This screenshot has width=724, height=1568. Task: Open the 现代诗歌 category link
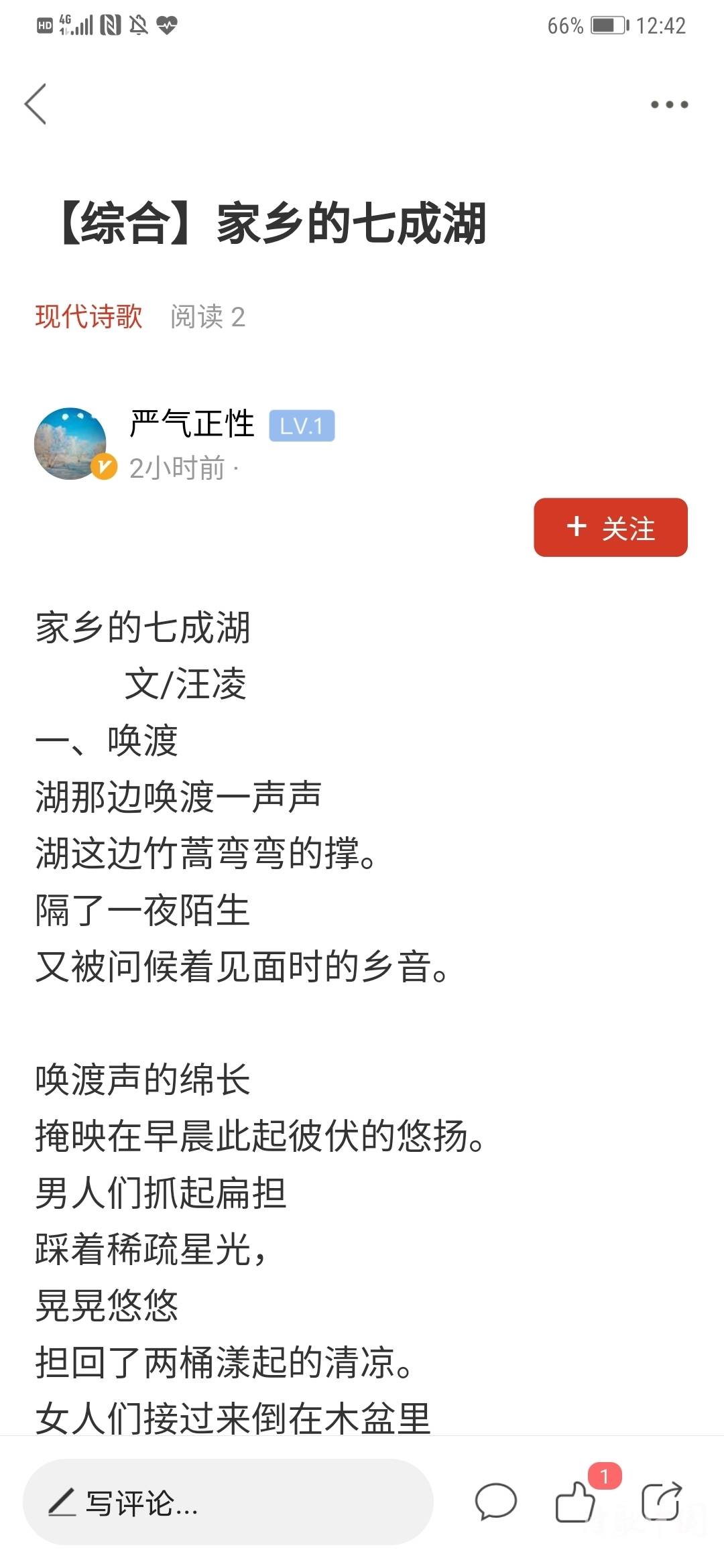[x=88, y=316]
